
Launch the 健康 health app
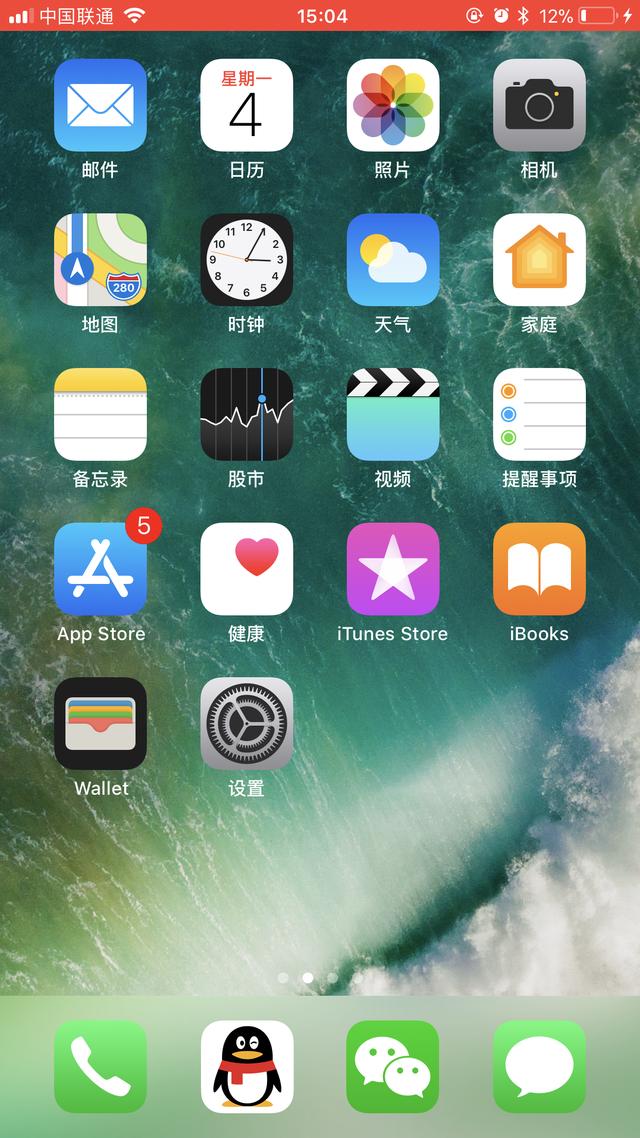click(246, 569)
